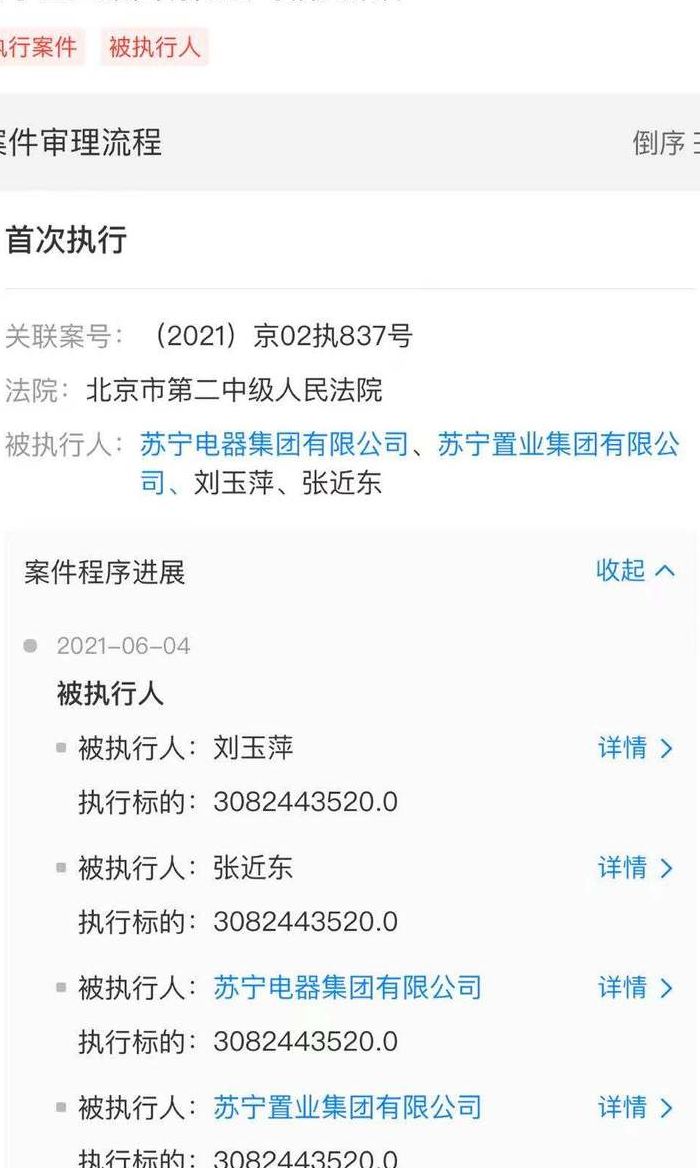The width and height of the screenshot is (700, 1168).
Task: Collapse 案件程序进展 with 收起
Action: [x=636, y=571]
